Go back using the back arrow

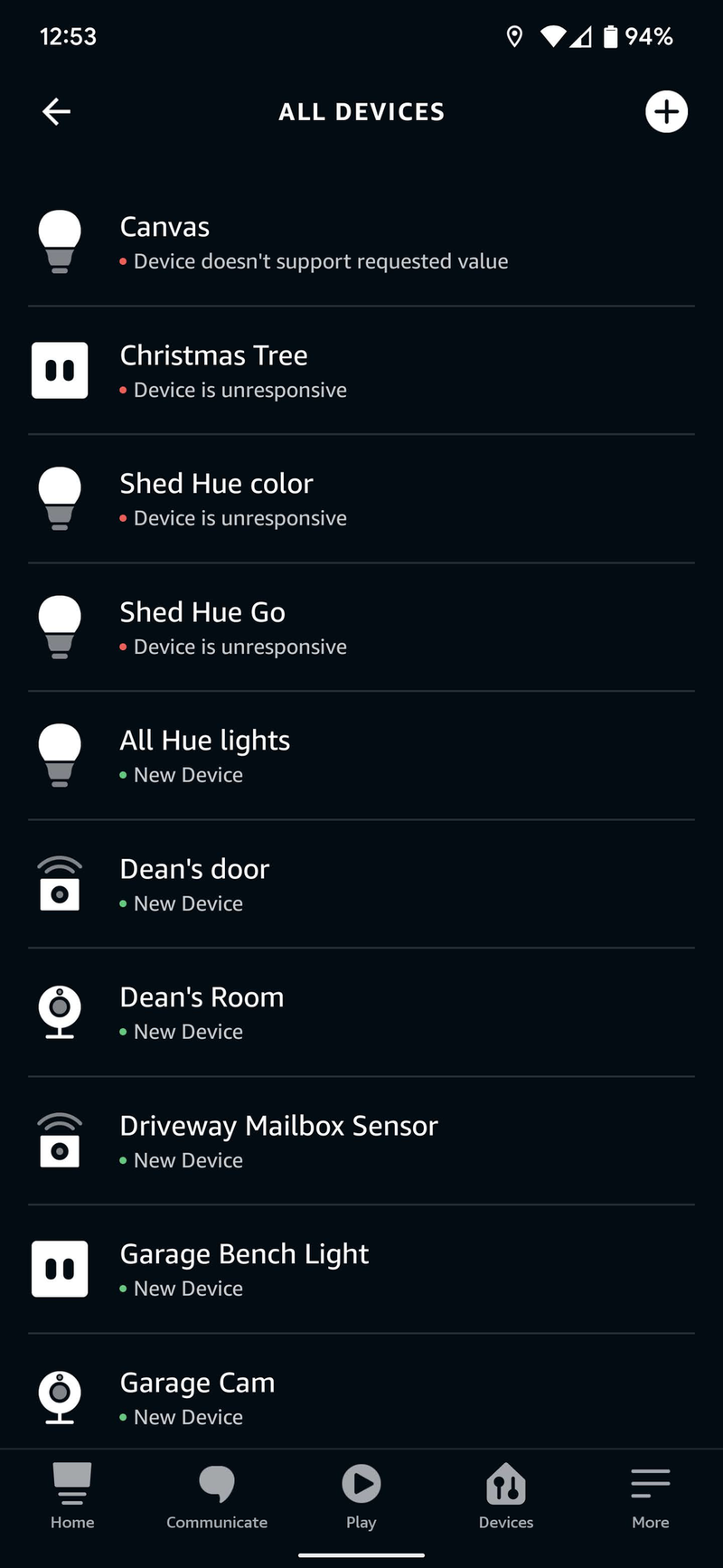56,111
